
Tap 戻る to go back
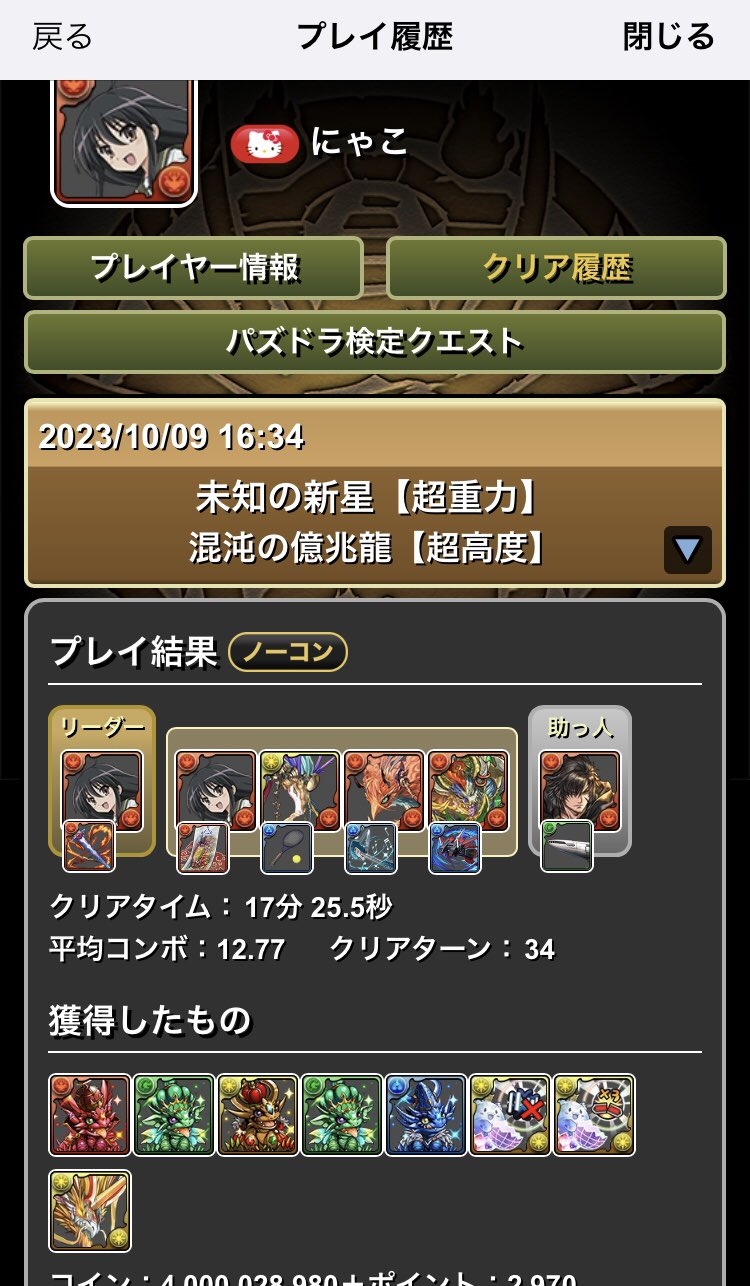click(62, 38)
